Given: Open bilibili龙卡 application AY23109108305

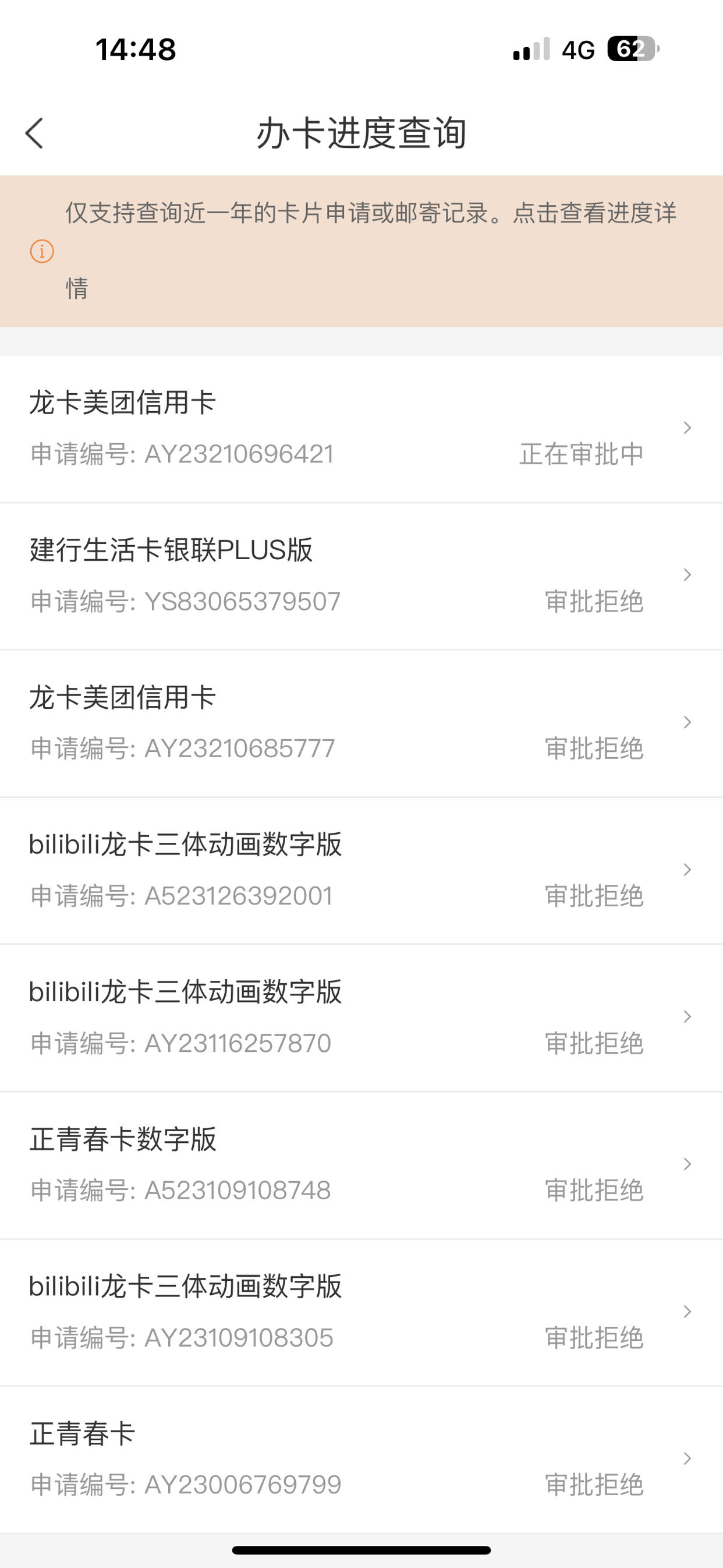Looking at the screenshot, I should pyautogui.click(x=361, y=1313).
